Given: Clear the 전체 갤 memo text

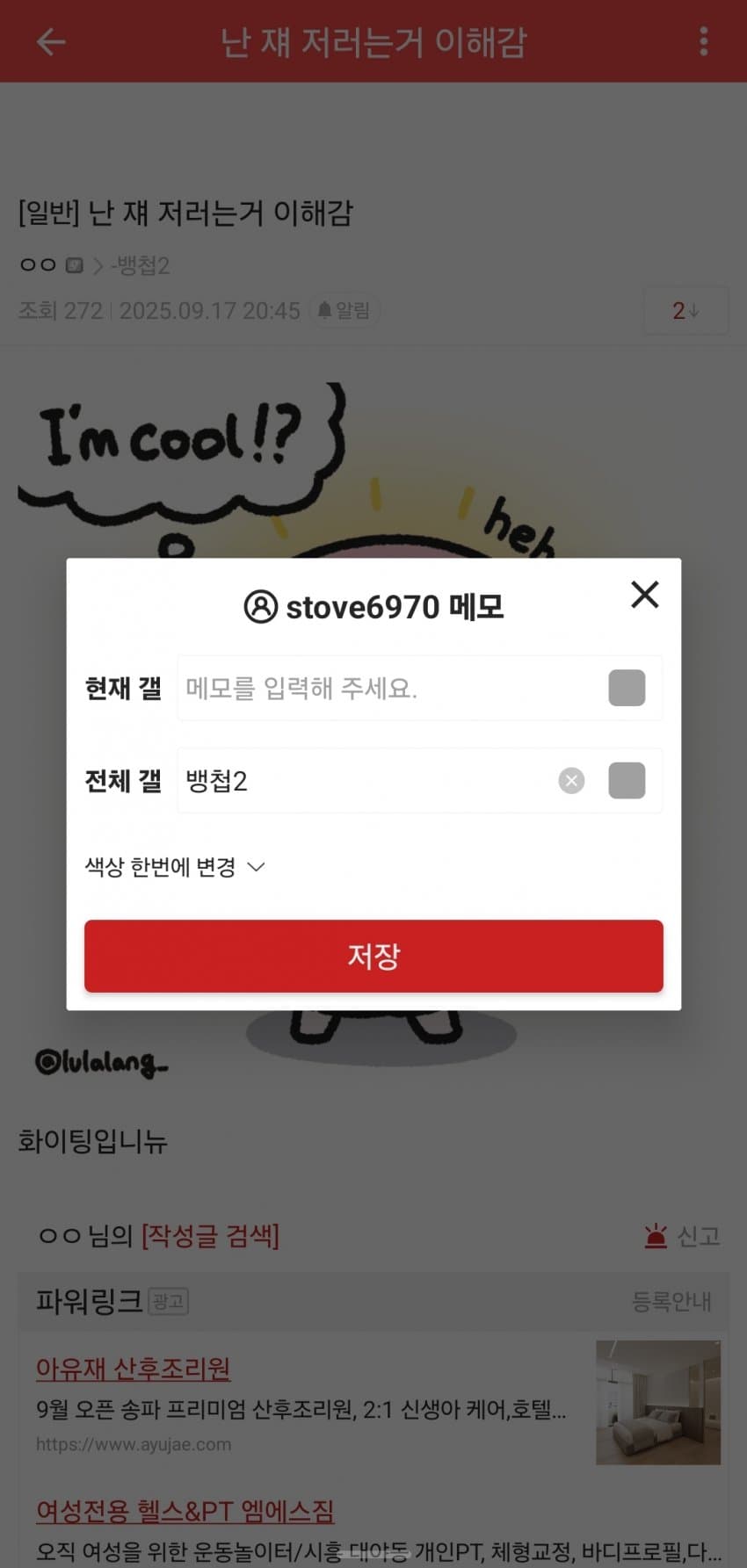Looking at the screenshot, I should 571,781.
